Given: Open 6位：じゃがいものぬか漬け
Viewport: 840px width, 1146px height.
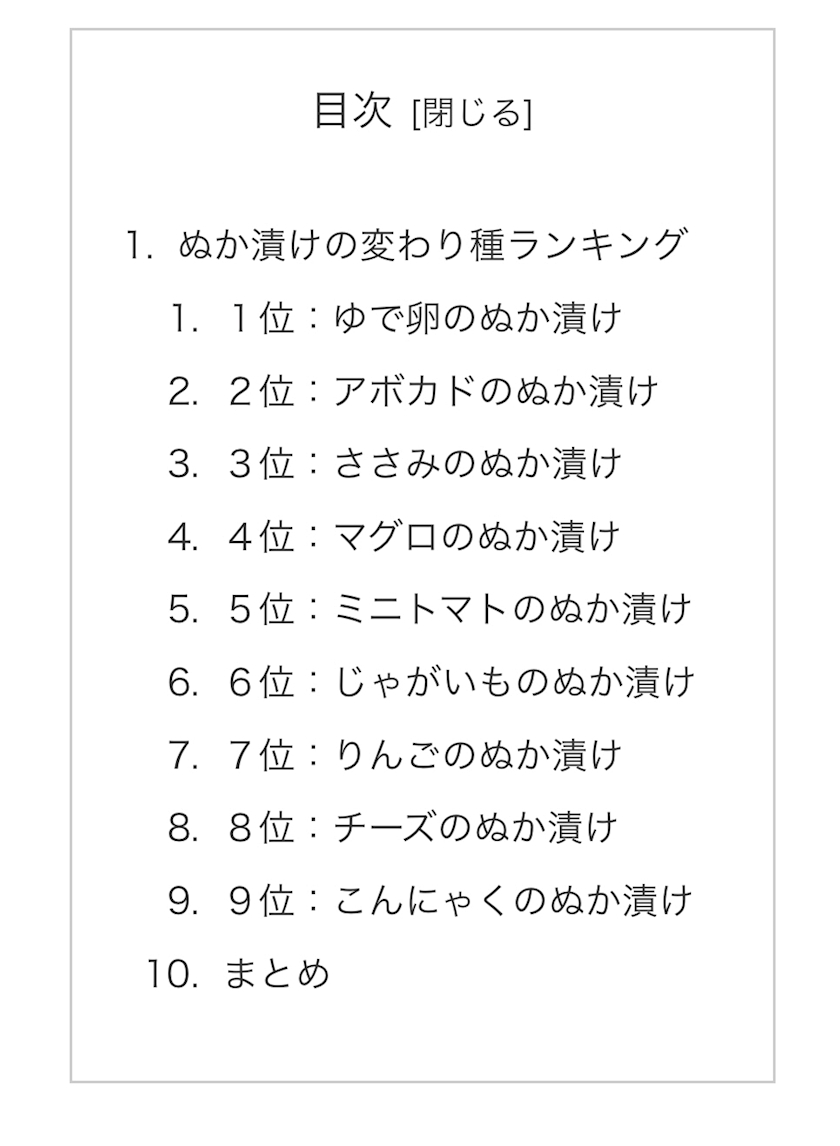Looking at the screenshot, I should click(461, 682).
